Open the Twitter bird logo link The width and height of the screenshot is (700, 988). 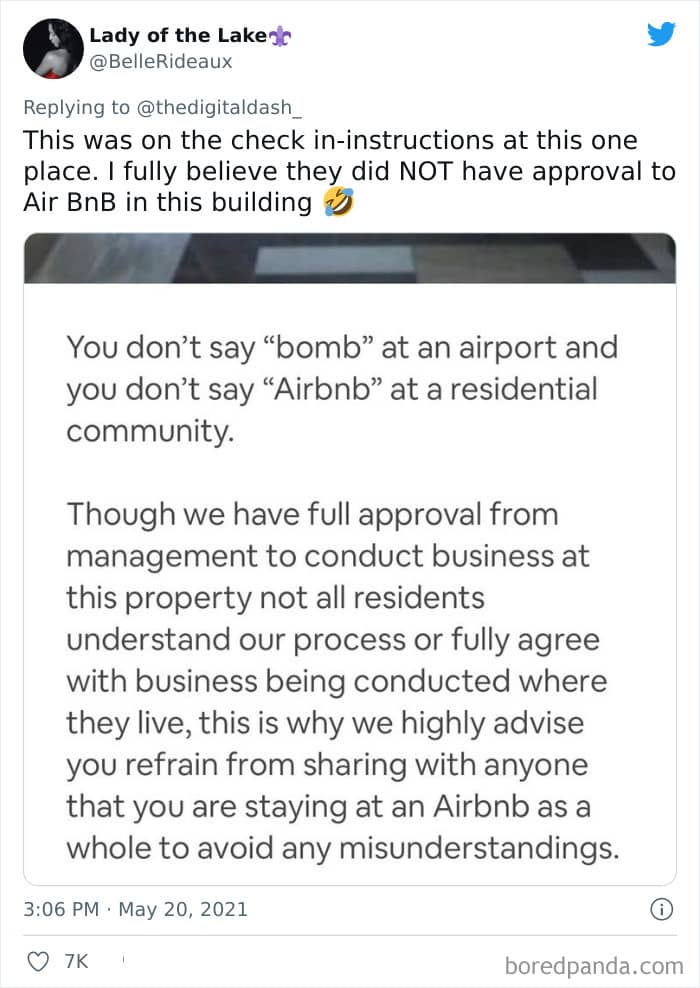(661, 34)
